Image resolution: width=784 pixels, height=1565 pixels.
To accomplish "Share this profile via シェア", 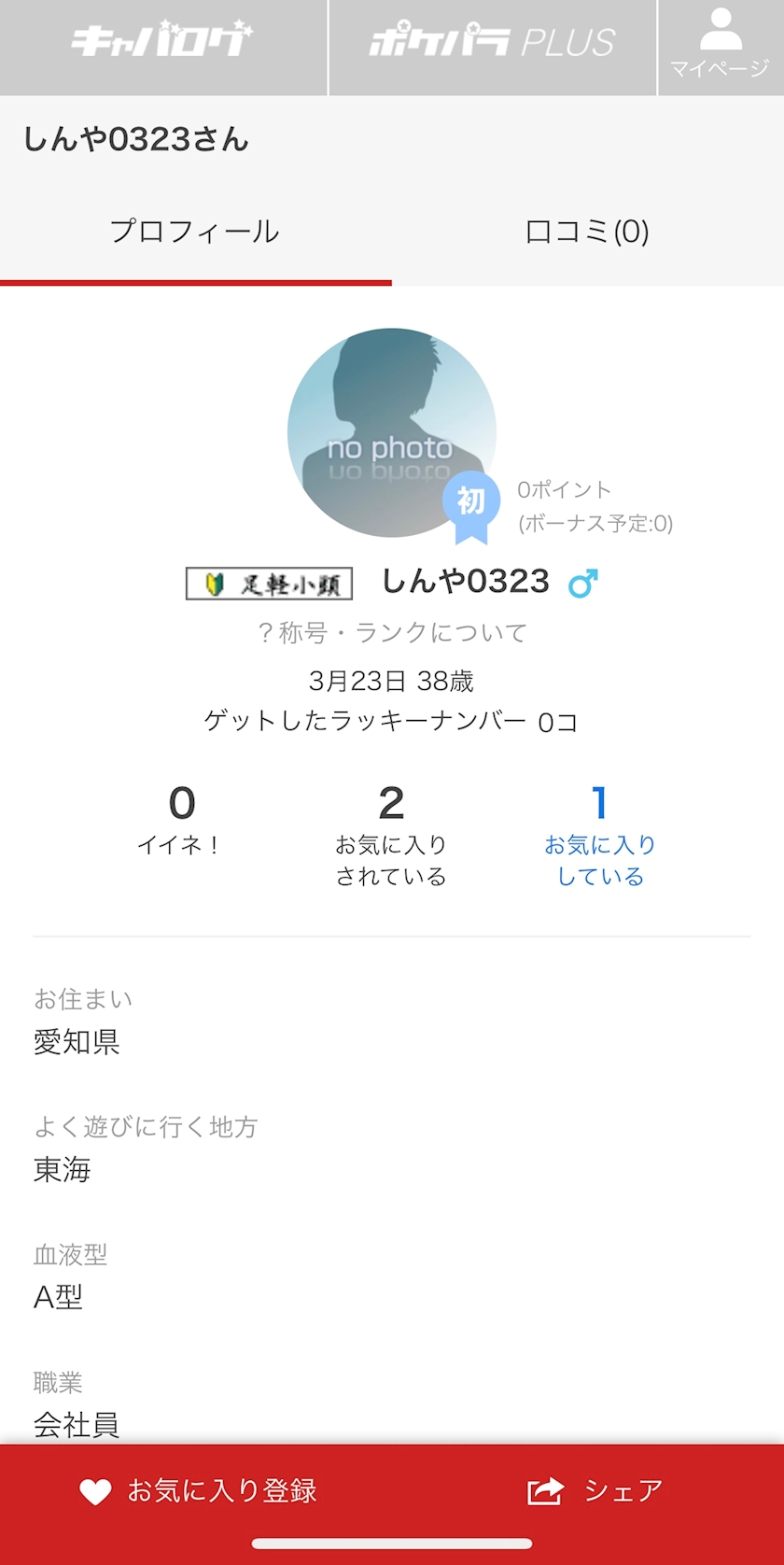I will tap(595, 1491).
